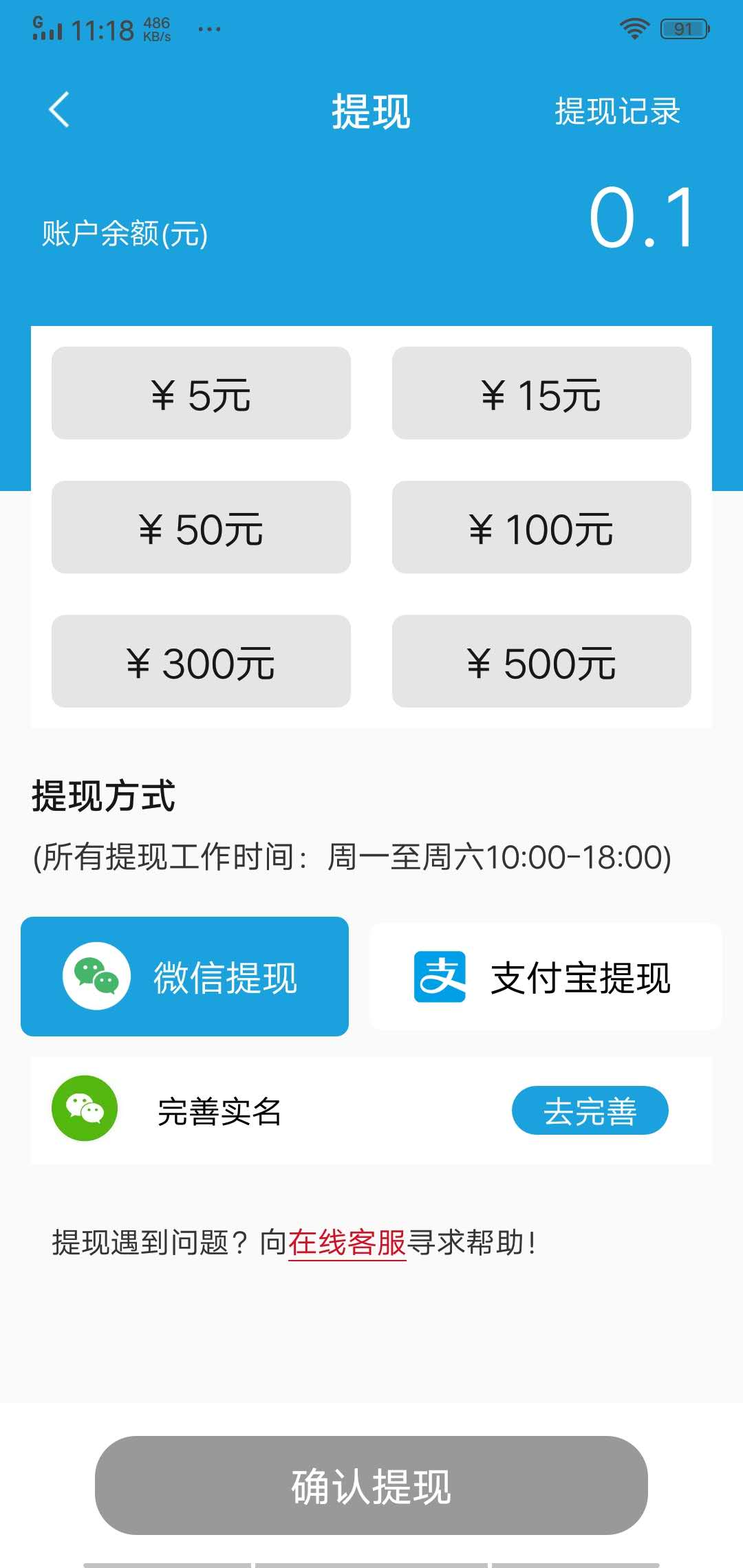Tap the green WeChat icon next to 完善实名

pyautogui.click(x=84, y=1108)
